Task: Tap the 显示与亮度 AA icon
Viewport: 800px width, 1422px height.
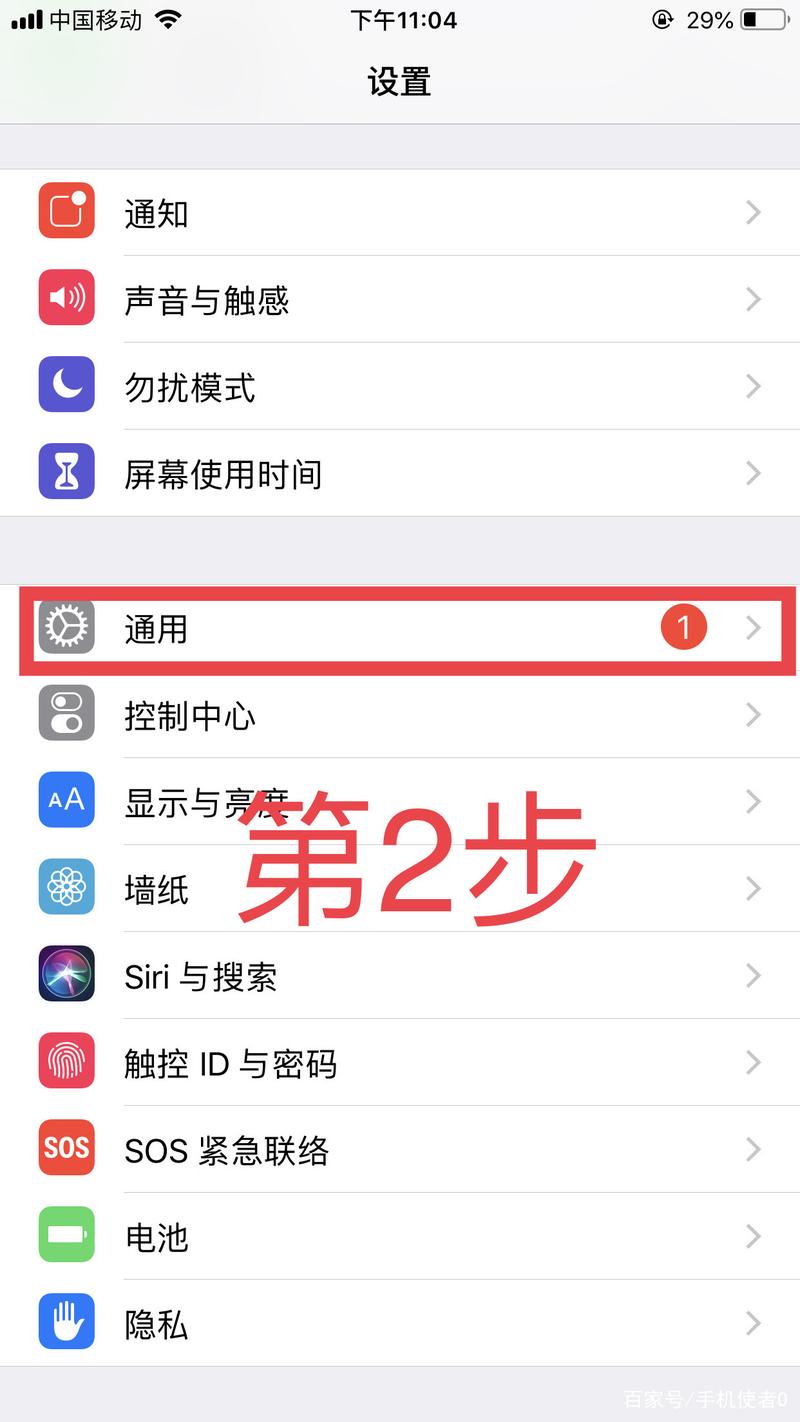Action: pos(65,800)
